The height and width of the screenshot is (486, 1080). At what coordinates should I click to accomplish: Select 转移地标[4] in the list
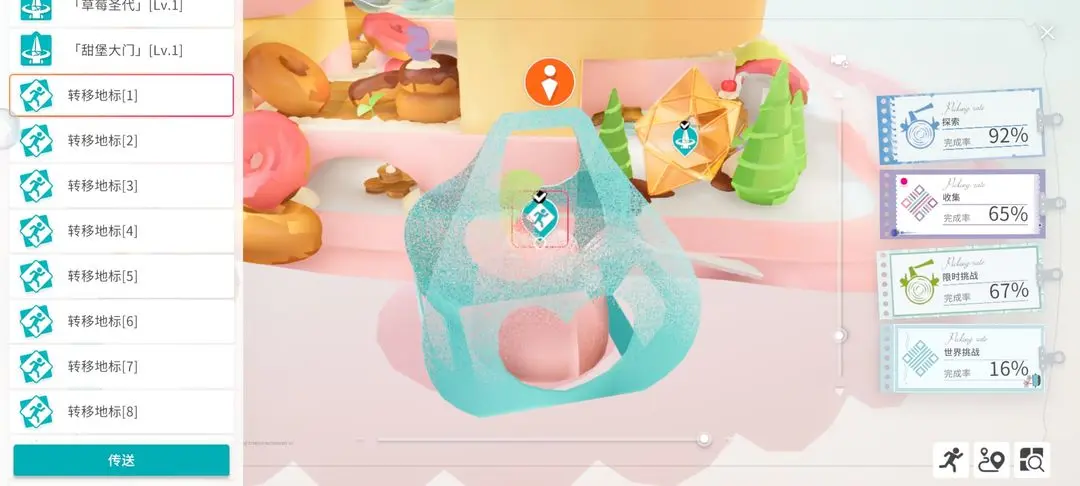[121, 231]
